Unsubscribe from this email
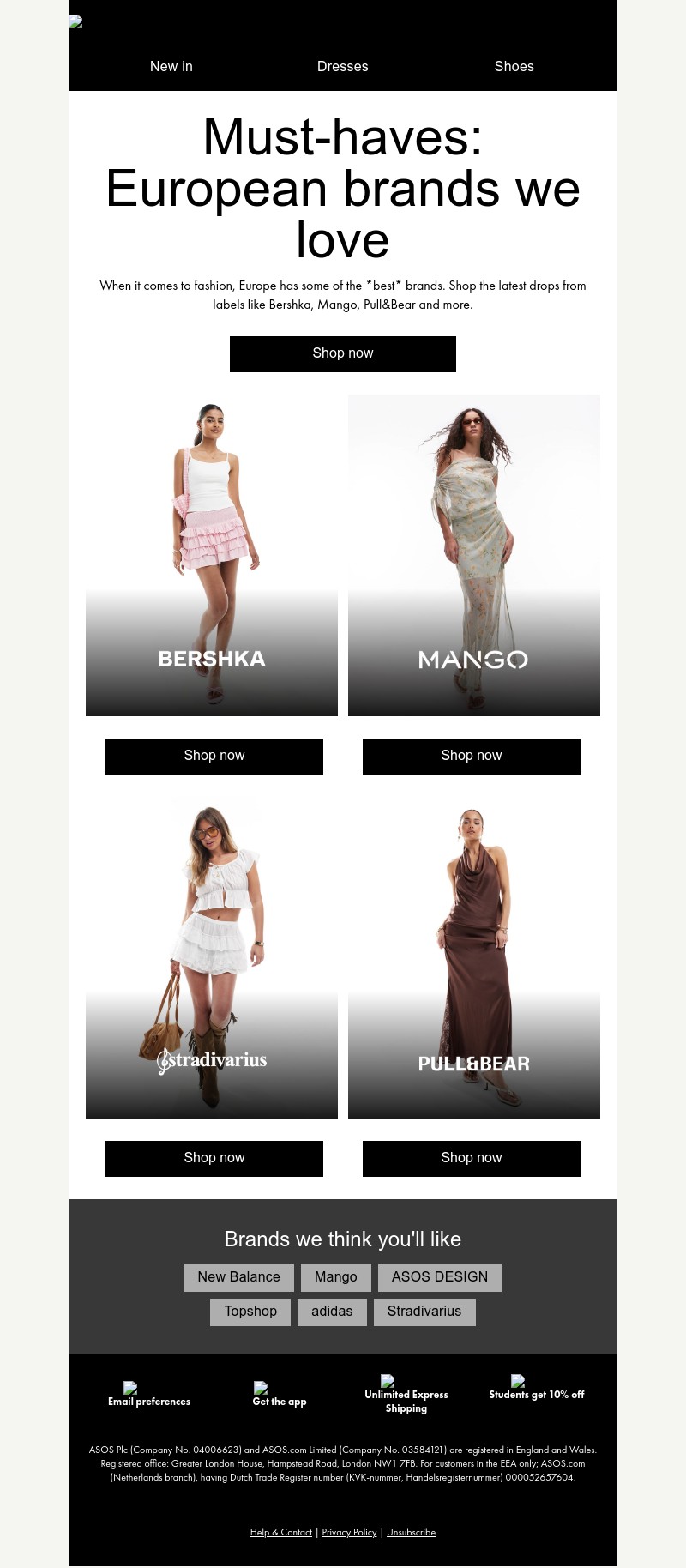 pyautogui.click(x=411, y=1532)
